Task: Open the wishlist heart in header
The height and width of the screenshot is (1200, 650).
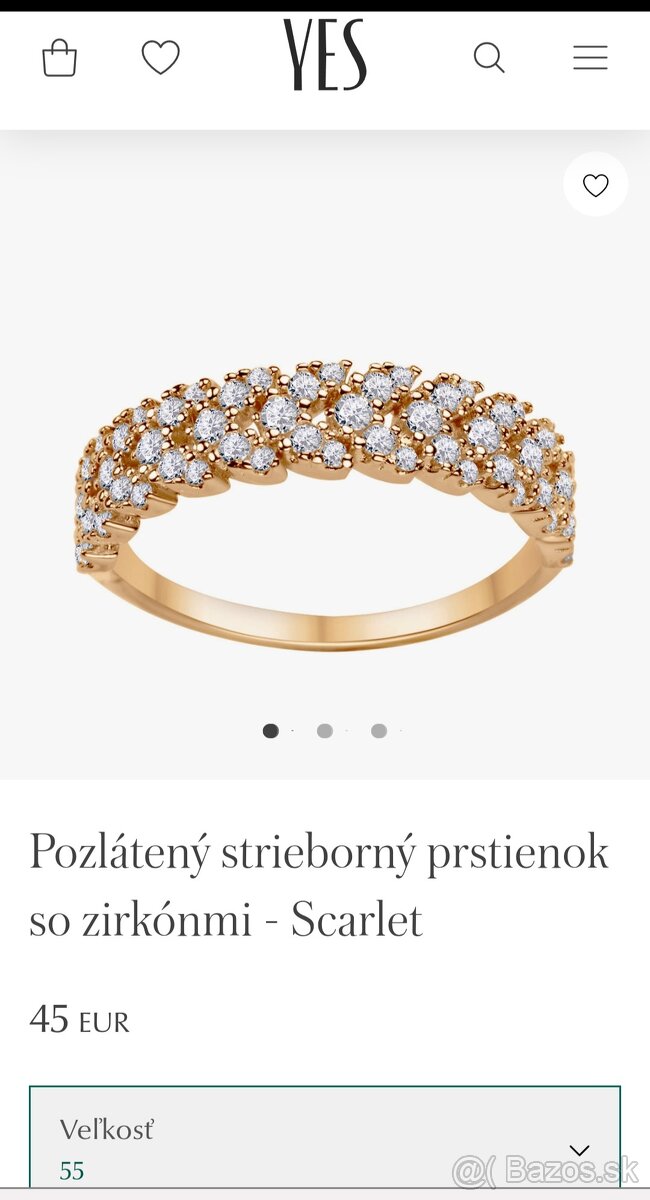Action: click(160, 57)
